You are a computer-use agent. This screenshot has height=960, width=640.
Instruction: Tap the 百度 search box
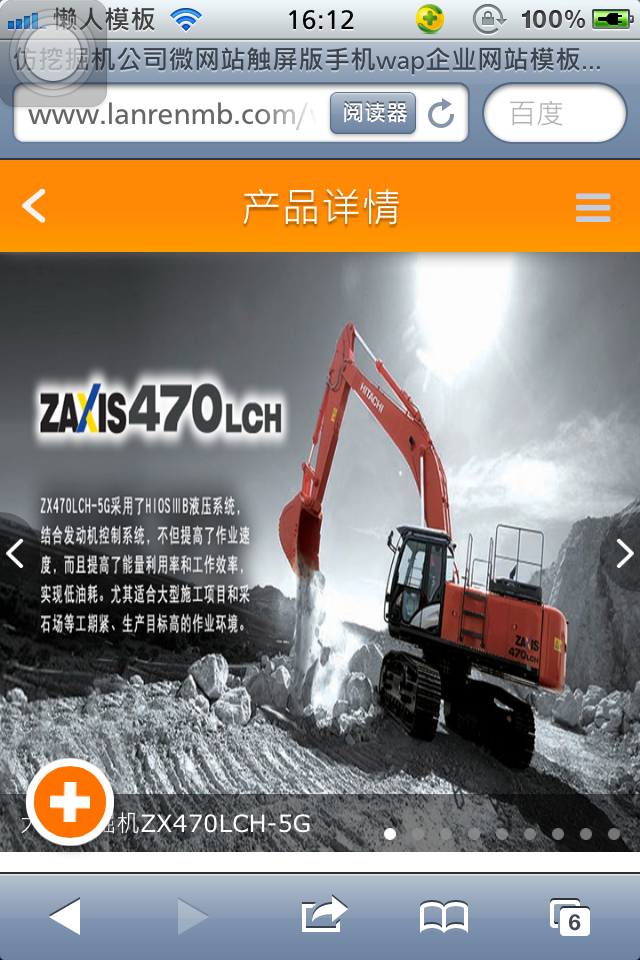[x=554, y=114]
